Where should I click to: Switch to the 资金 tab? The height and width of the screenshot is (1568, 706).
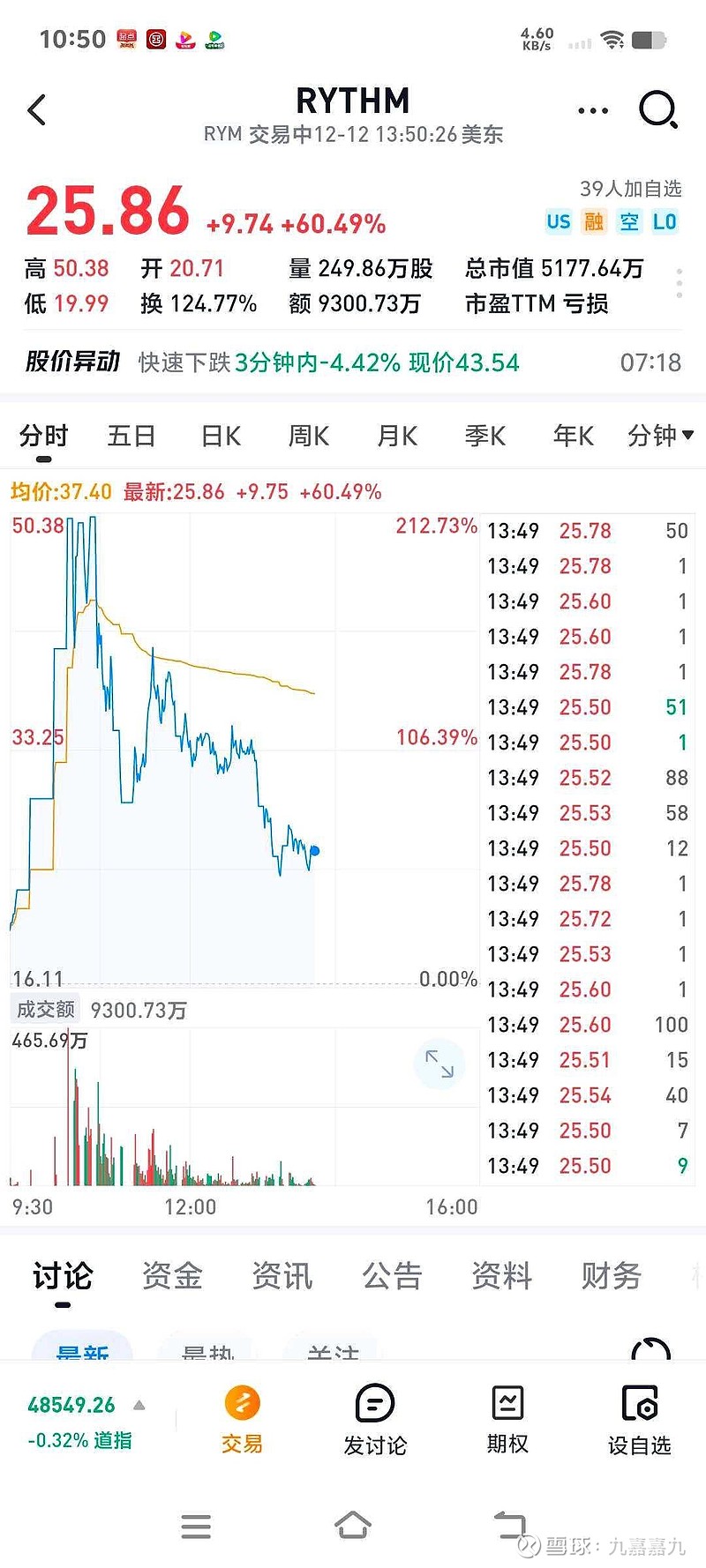171,1276
